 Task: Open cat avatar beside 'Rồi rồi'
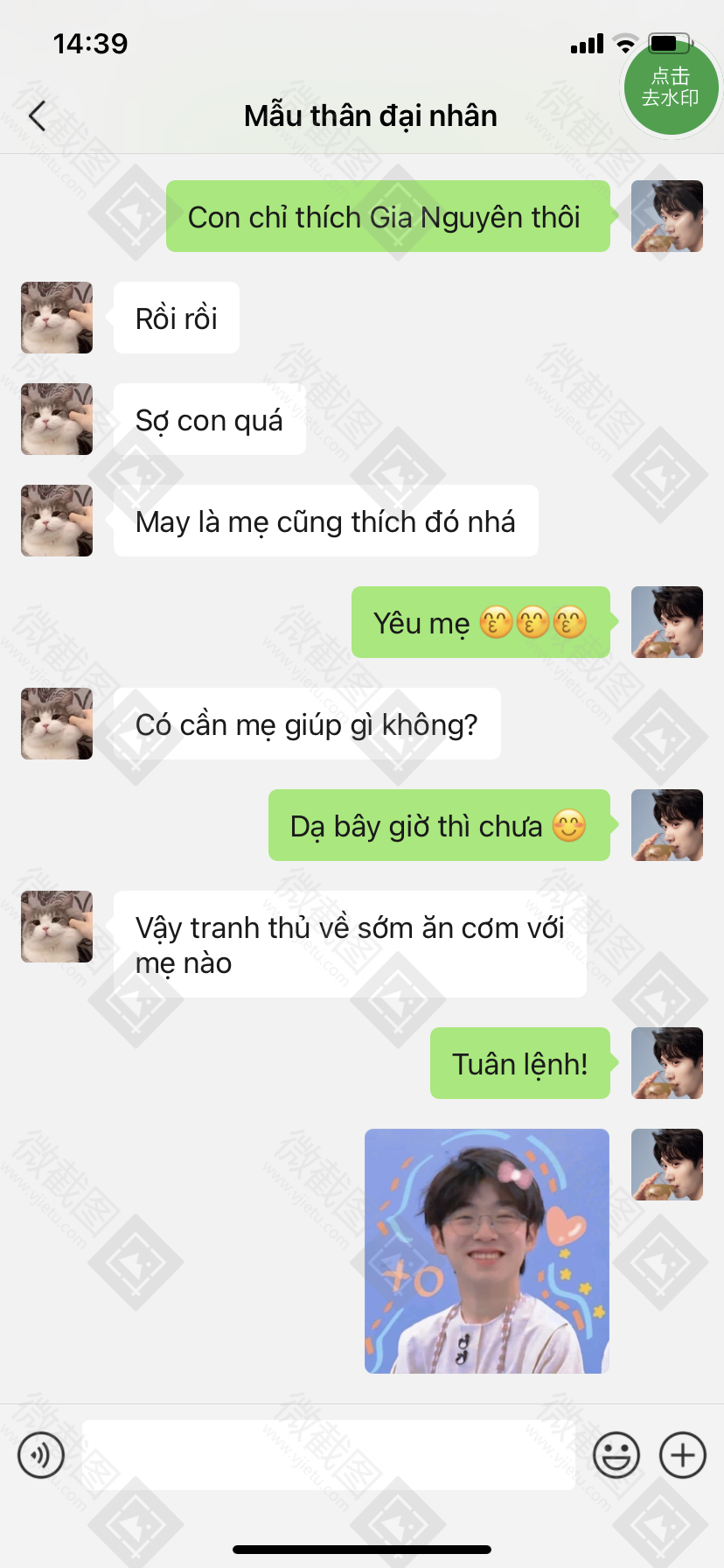click(57, 318)
